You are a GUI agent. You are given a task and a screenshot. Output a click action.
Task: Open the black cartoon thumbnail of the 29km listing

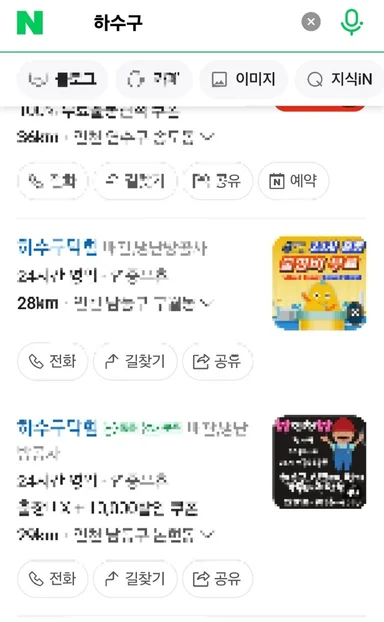(319, 462)
